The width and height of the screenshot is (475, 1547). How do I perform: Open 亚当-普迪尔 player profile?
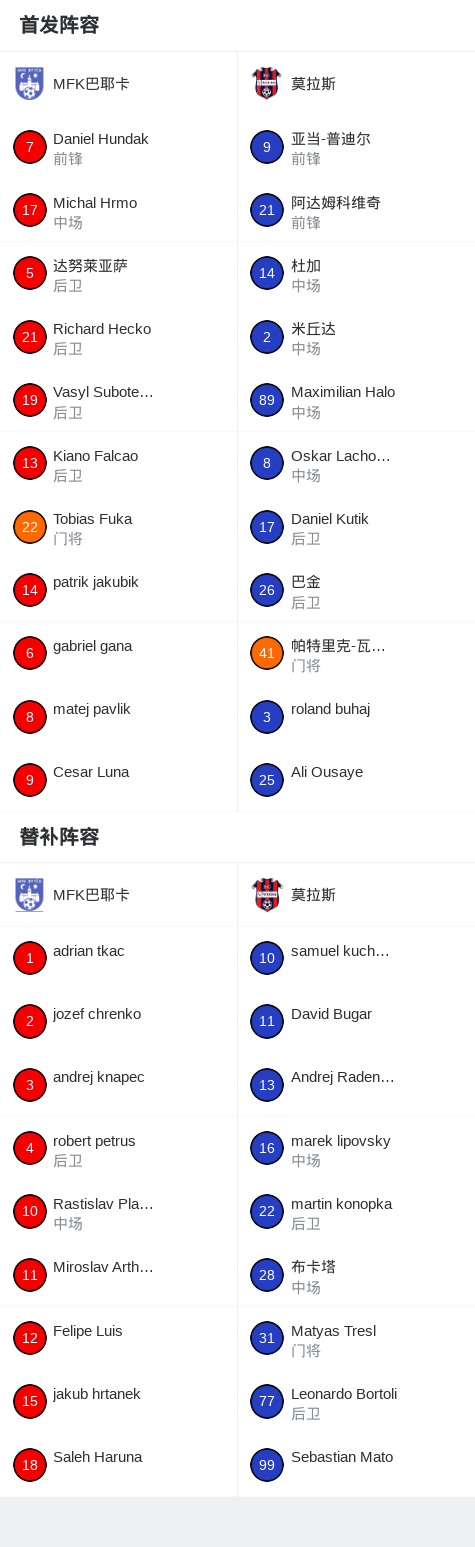[x=356, y=147]
